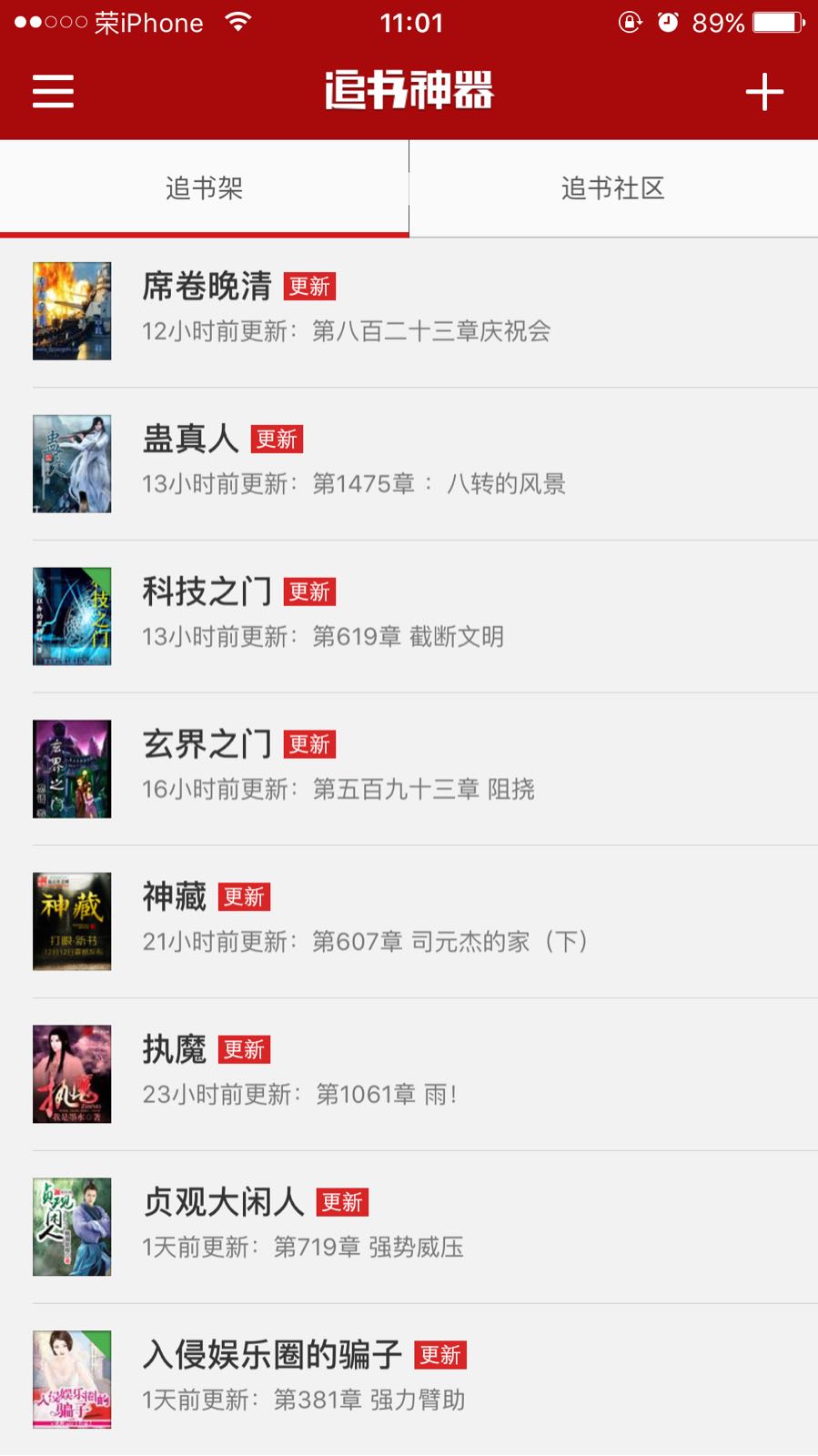The height and width of the screenshot is (1456, 818).
Task: Tap the plus icon to add books
Action: click(x=764, y=92)
